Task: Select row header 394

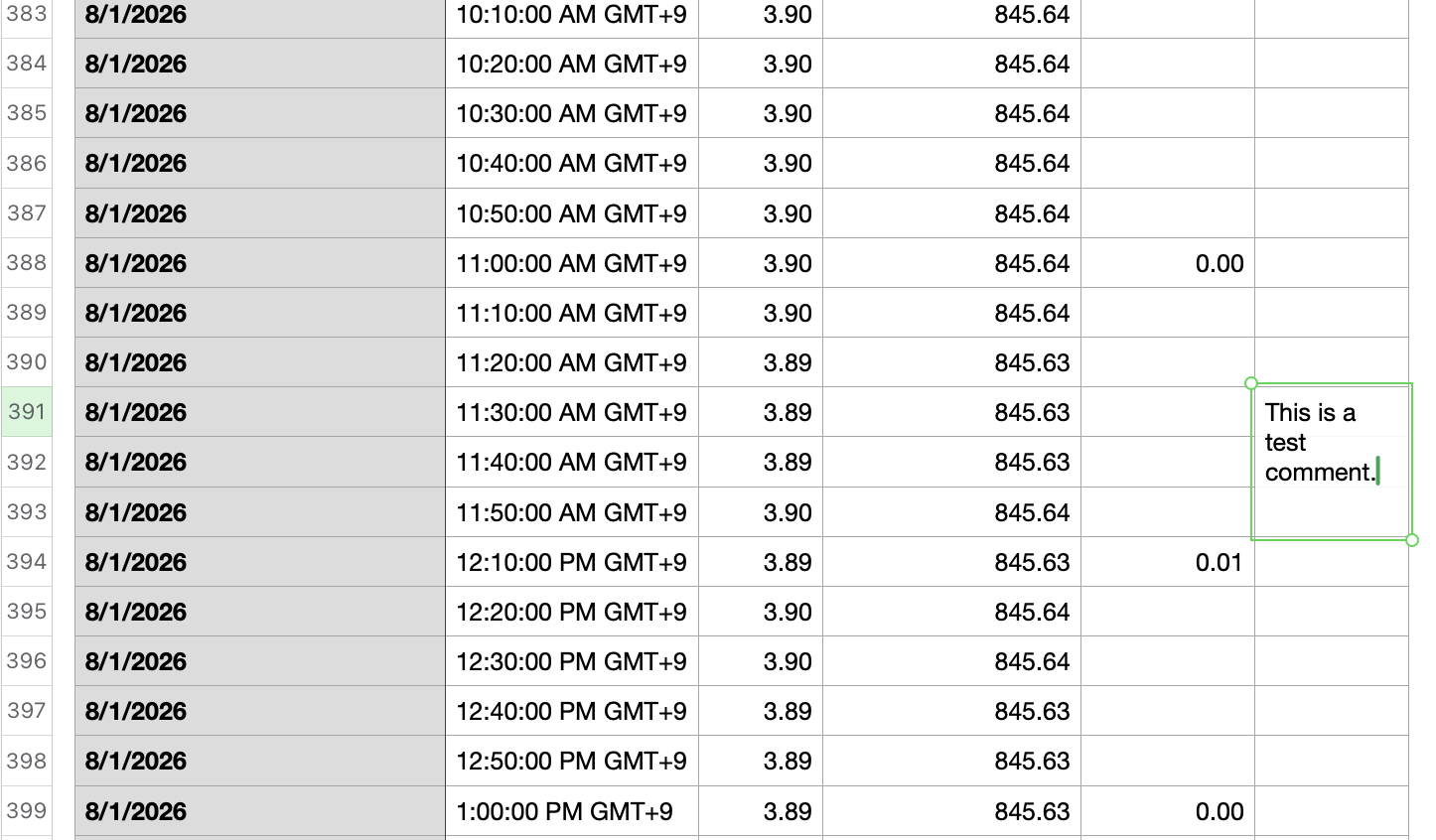Action: (27, 562)
